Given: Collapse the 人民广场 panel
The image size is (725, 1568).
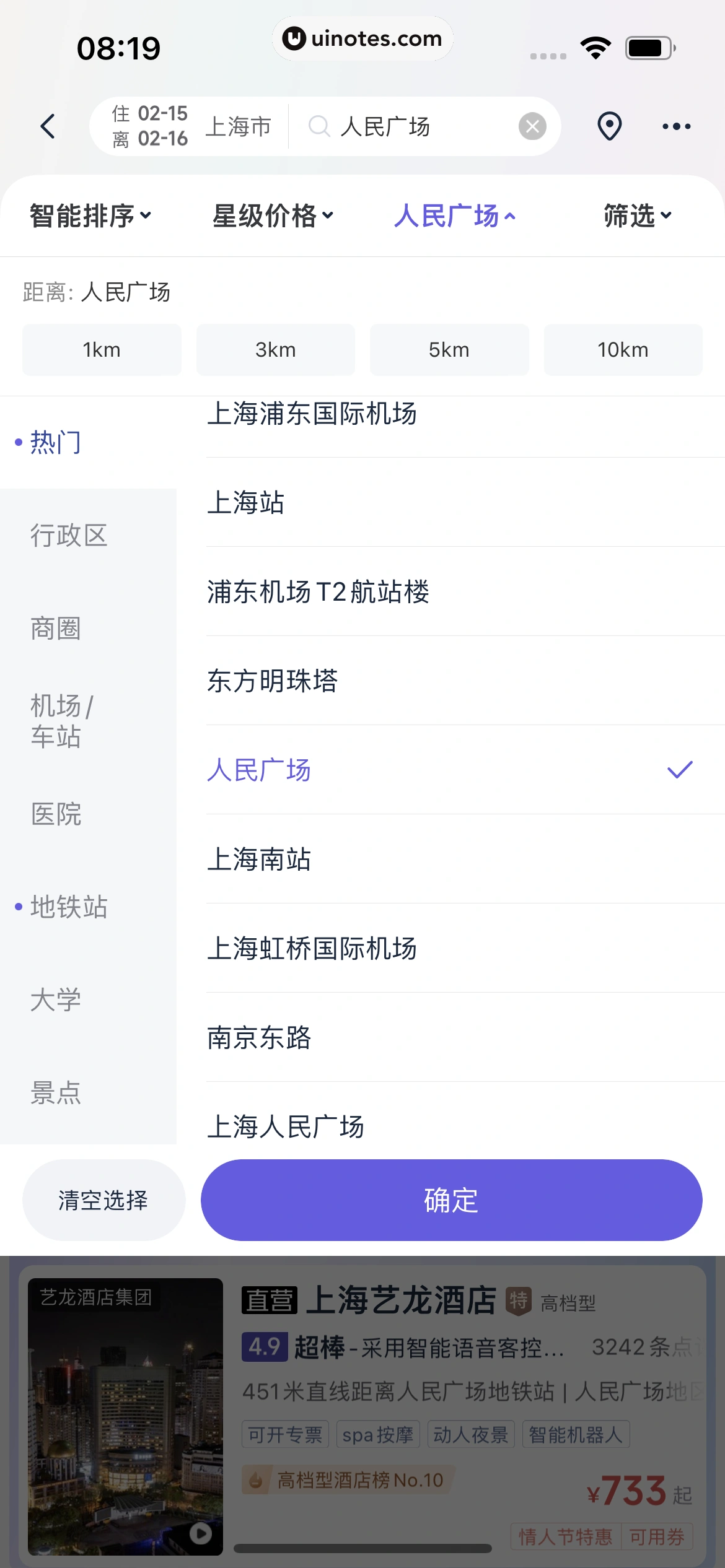Looking at the screenshot, I should (454, 216).
